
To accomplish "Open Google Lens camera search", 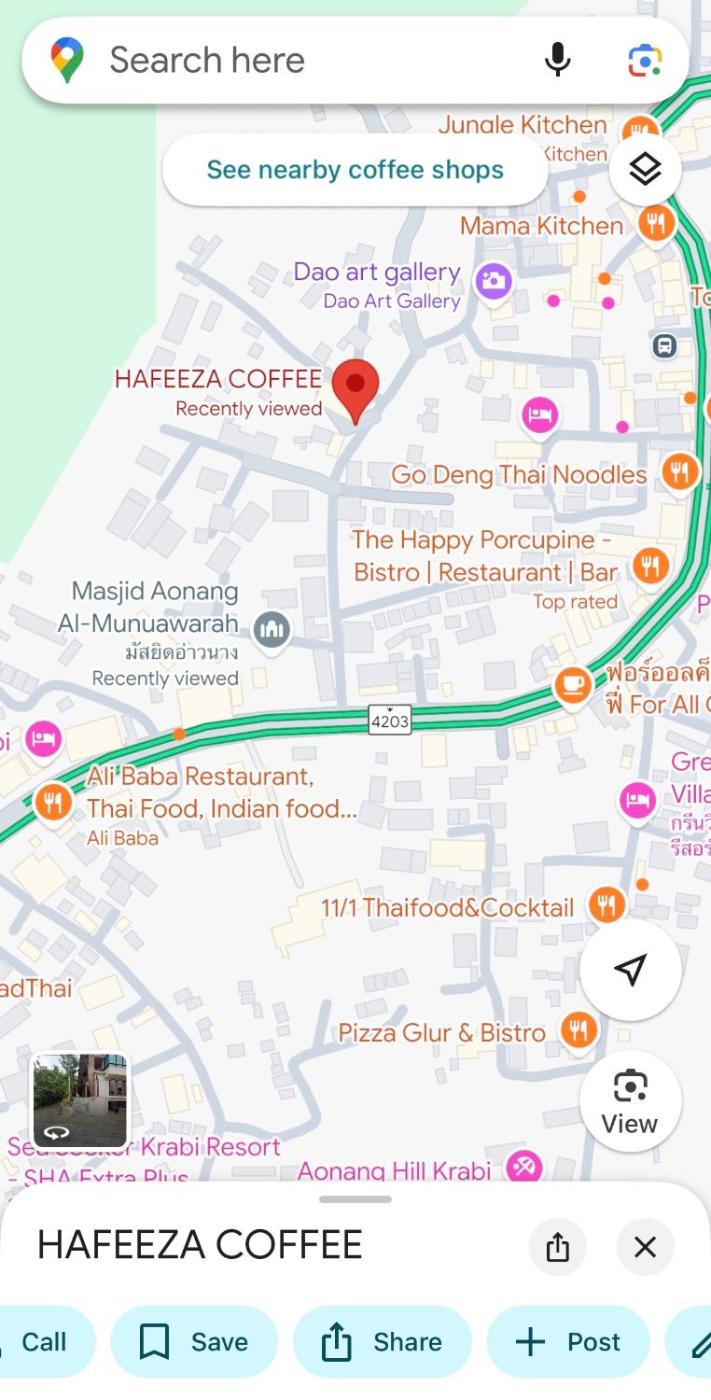I will pyautogui.click(x=645, y=60).
